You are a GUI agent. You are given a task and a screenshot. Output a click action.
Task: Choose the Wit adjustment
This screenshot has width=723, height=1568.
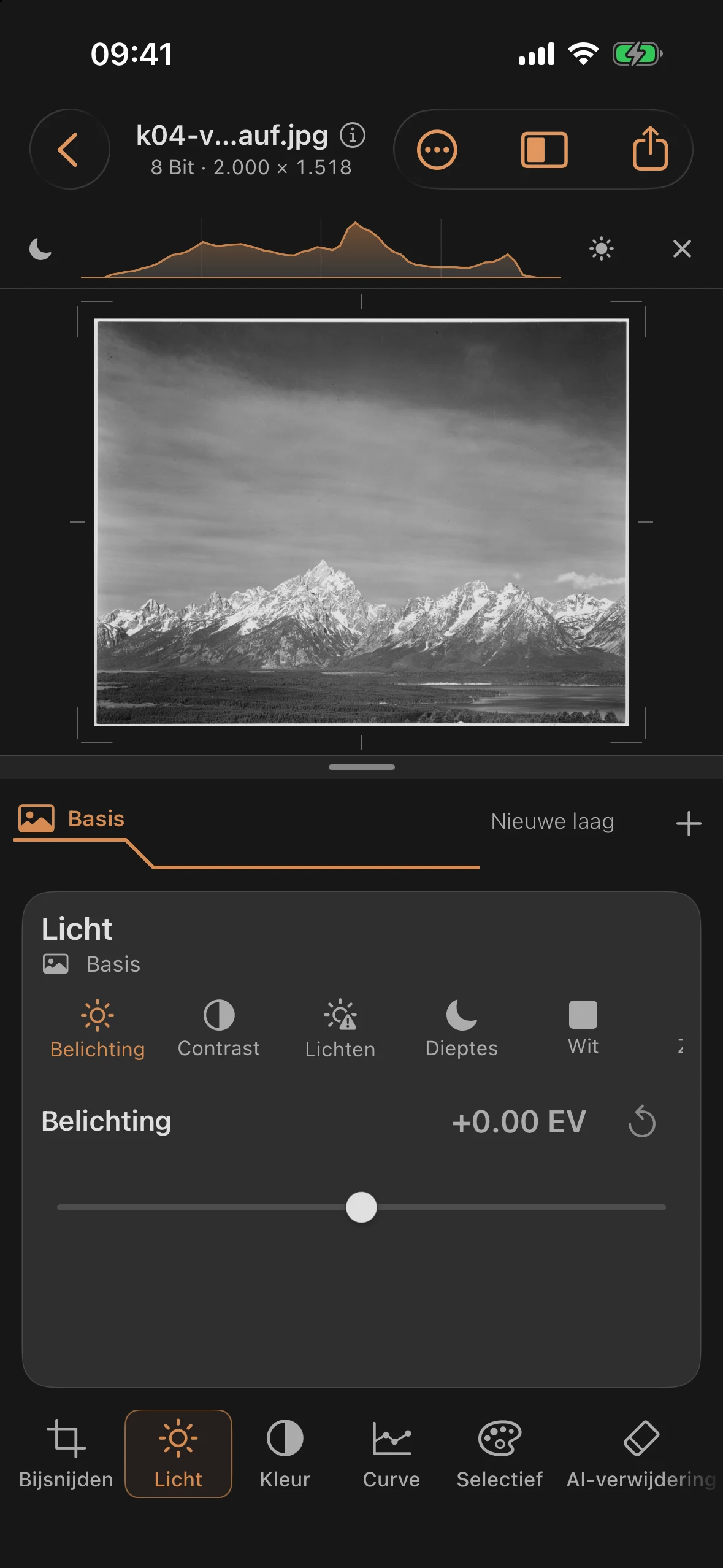point(583,1028)
